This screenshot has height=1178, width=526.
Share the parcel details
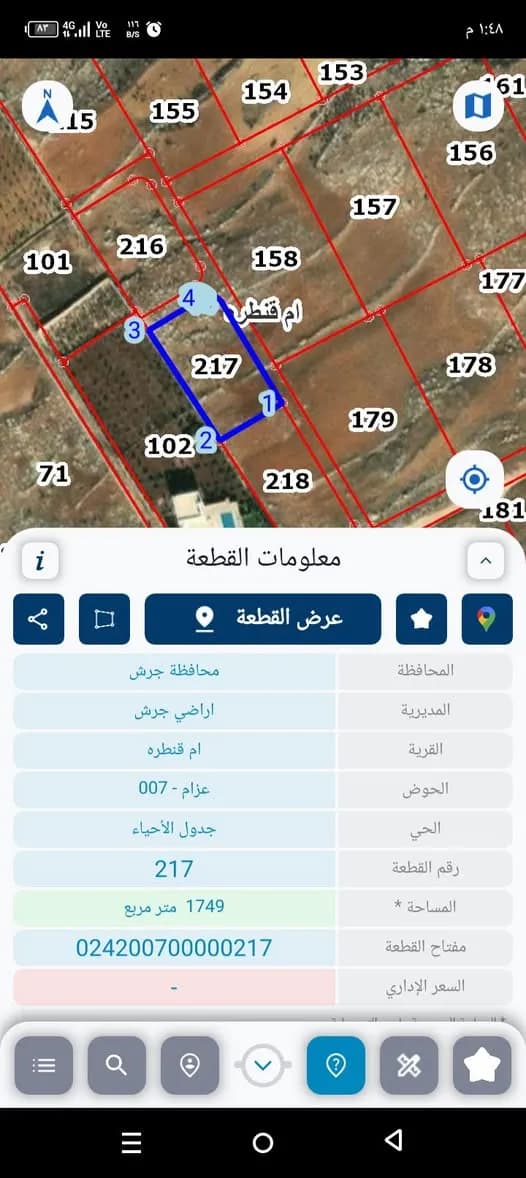click(x=38, y=619)
